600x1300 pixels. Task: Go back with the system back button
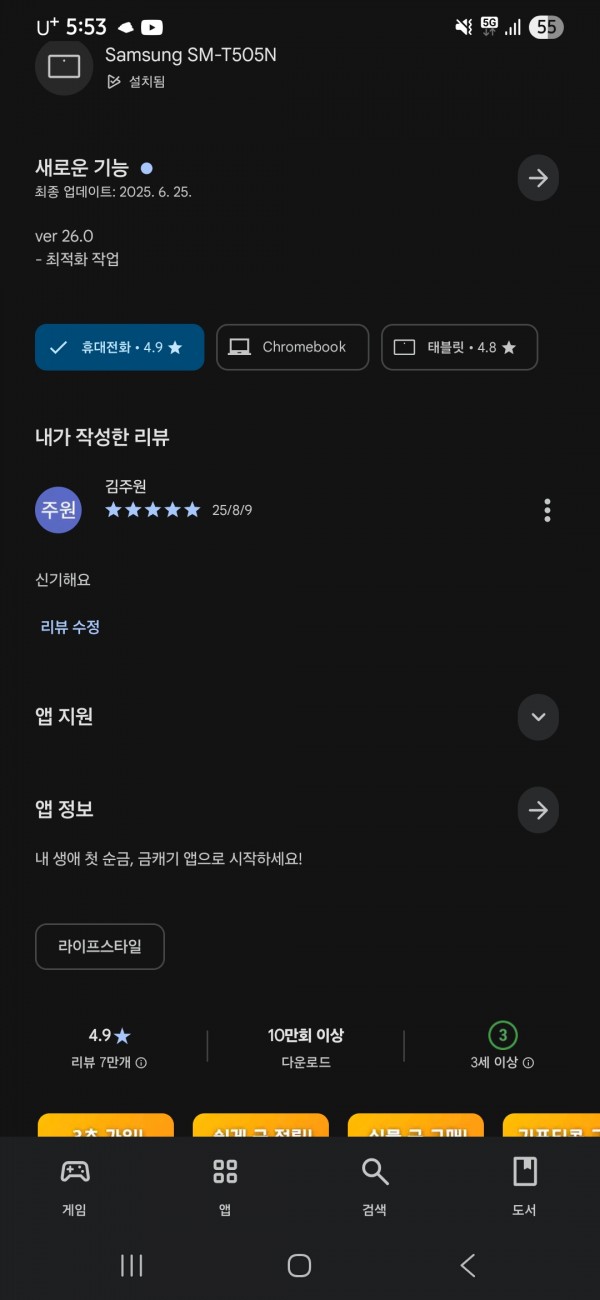coord(468,1265)
